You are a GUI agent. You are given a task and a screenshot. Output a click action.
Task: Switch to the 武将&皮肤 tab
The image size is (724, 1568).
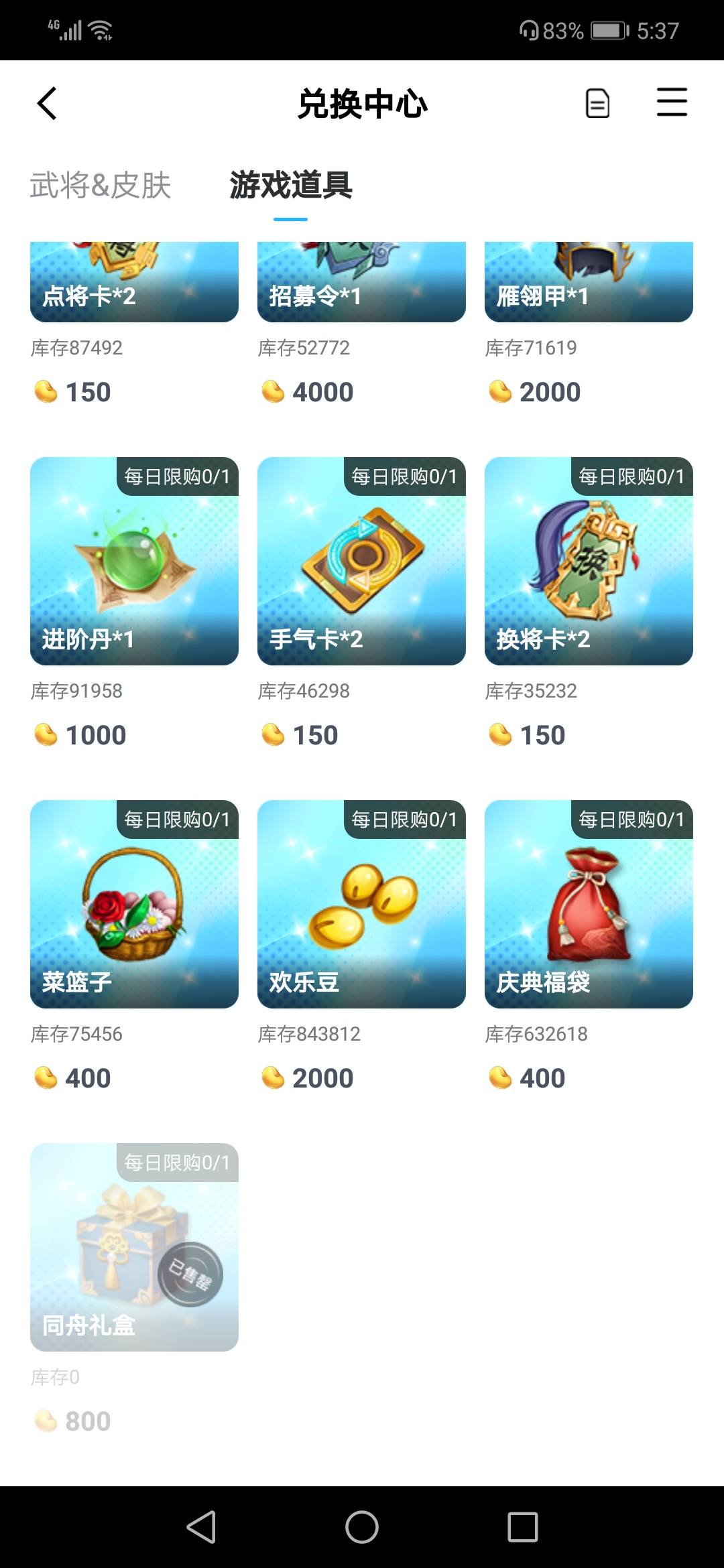click(101, 185)
